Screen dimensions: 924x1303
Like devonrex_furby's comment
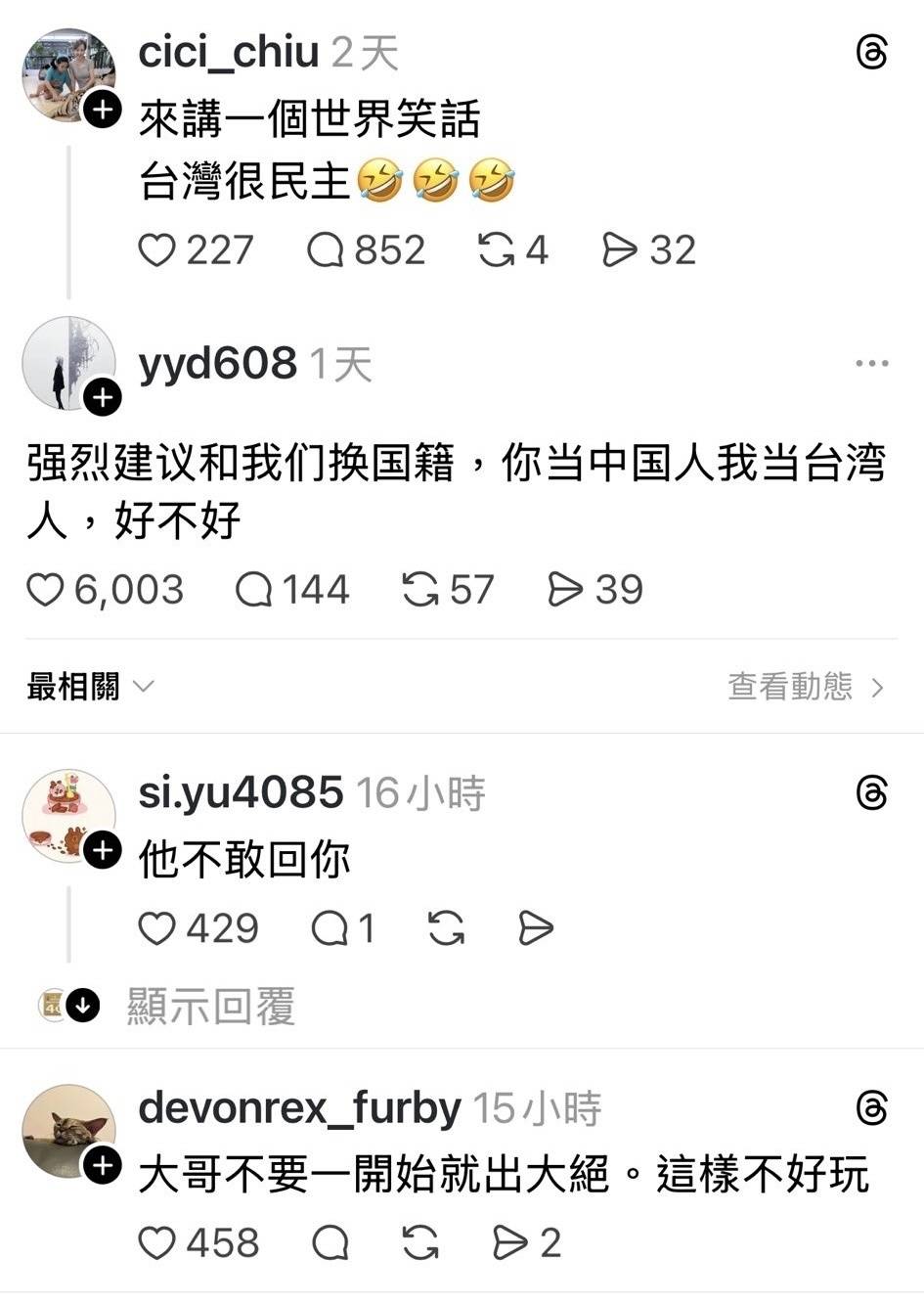tap(156, 1243)
